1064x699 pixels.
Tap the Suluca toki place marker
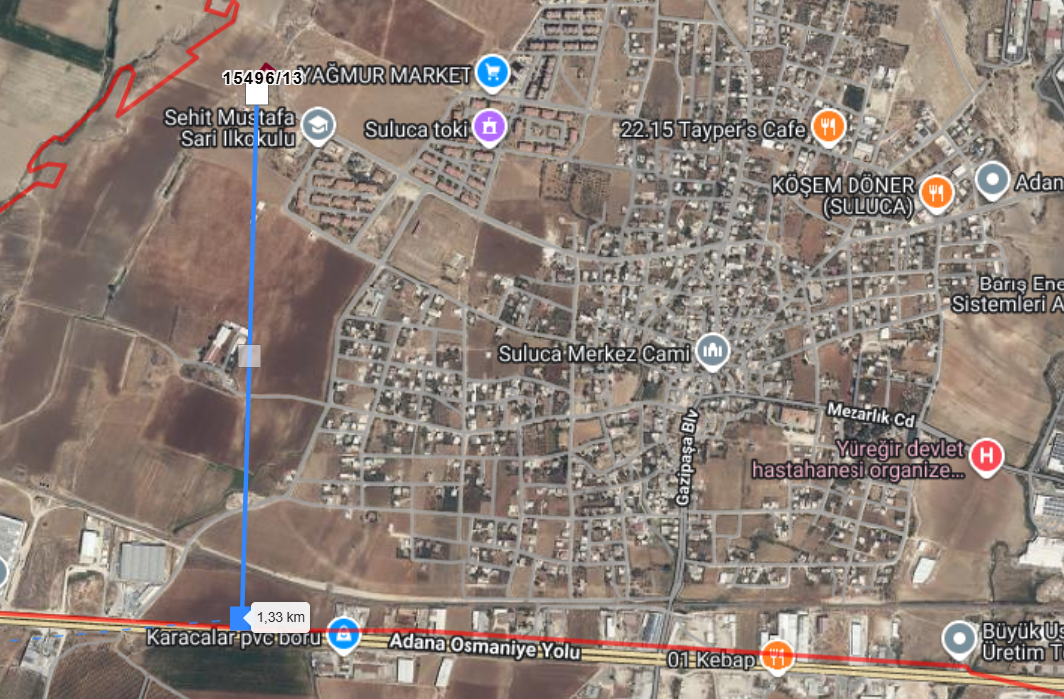tap(491, 127)
